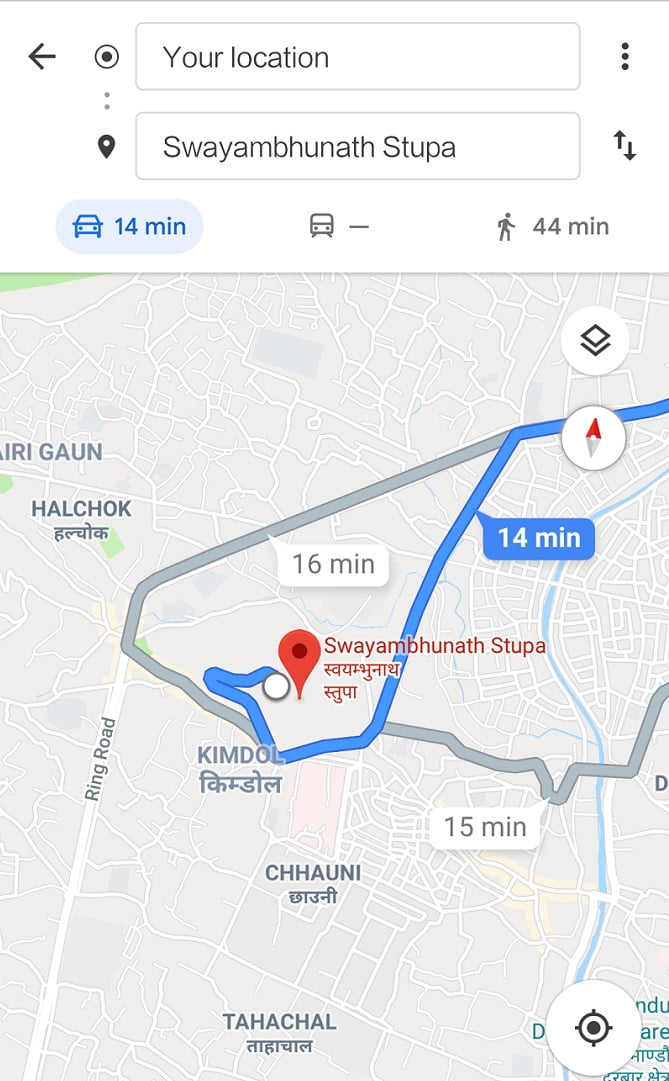Select the driving 14 min mode
Viewport: 669px width, 1081px height.
point(130,227)
